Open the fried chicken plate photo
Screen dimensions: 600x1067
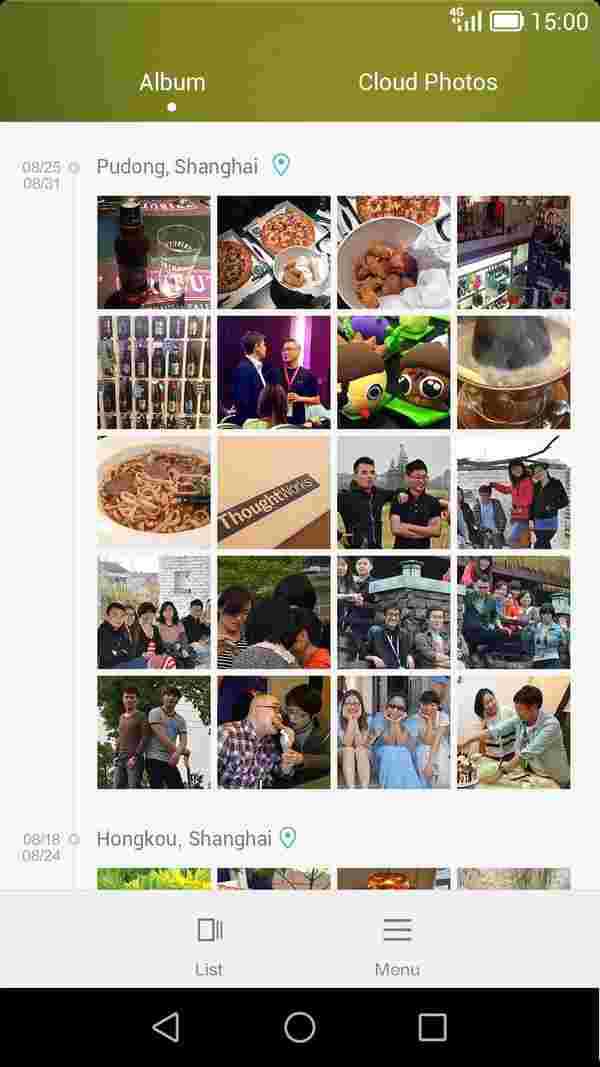tap(394, 252)
